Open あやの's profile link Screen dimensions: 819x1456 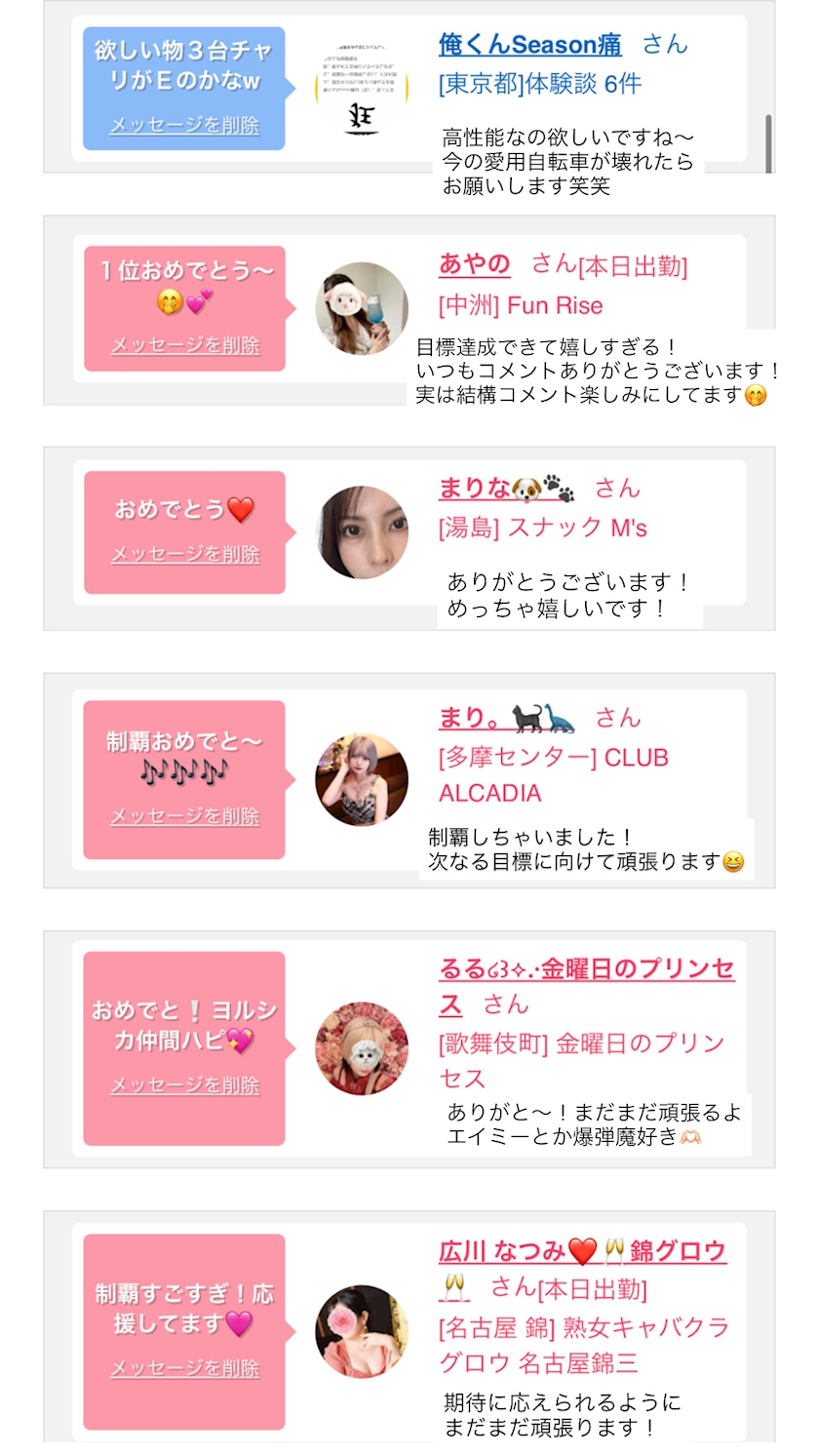474,264
